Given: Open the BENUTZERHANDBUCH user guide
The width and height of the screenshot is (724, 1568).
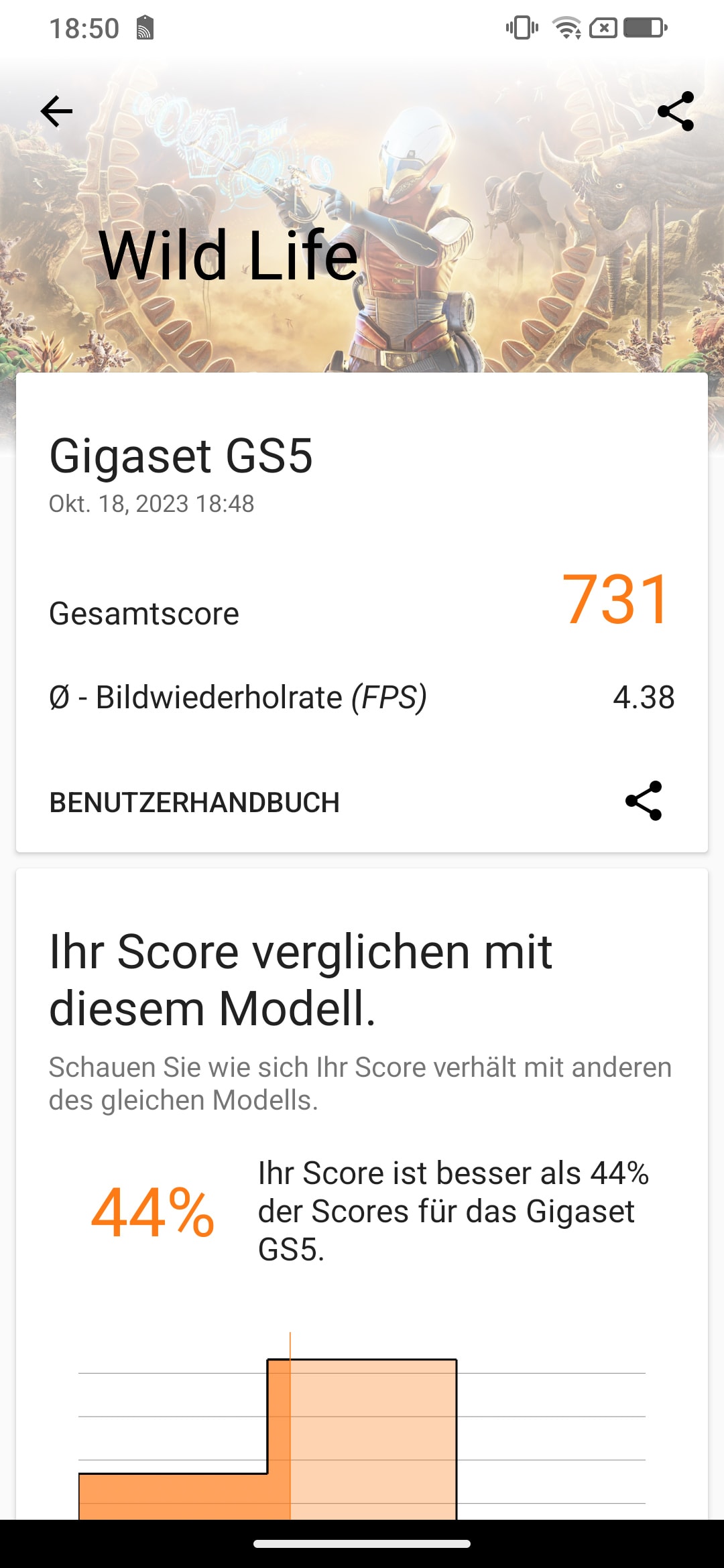Looking at the screenshot, I should (194, 803).
